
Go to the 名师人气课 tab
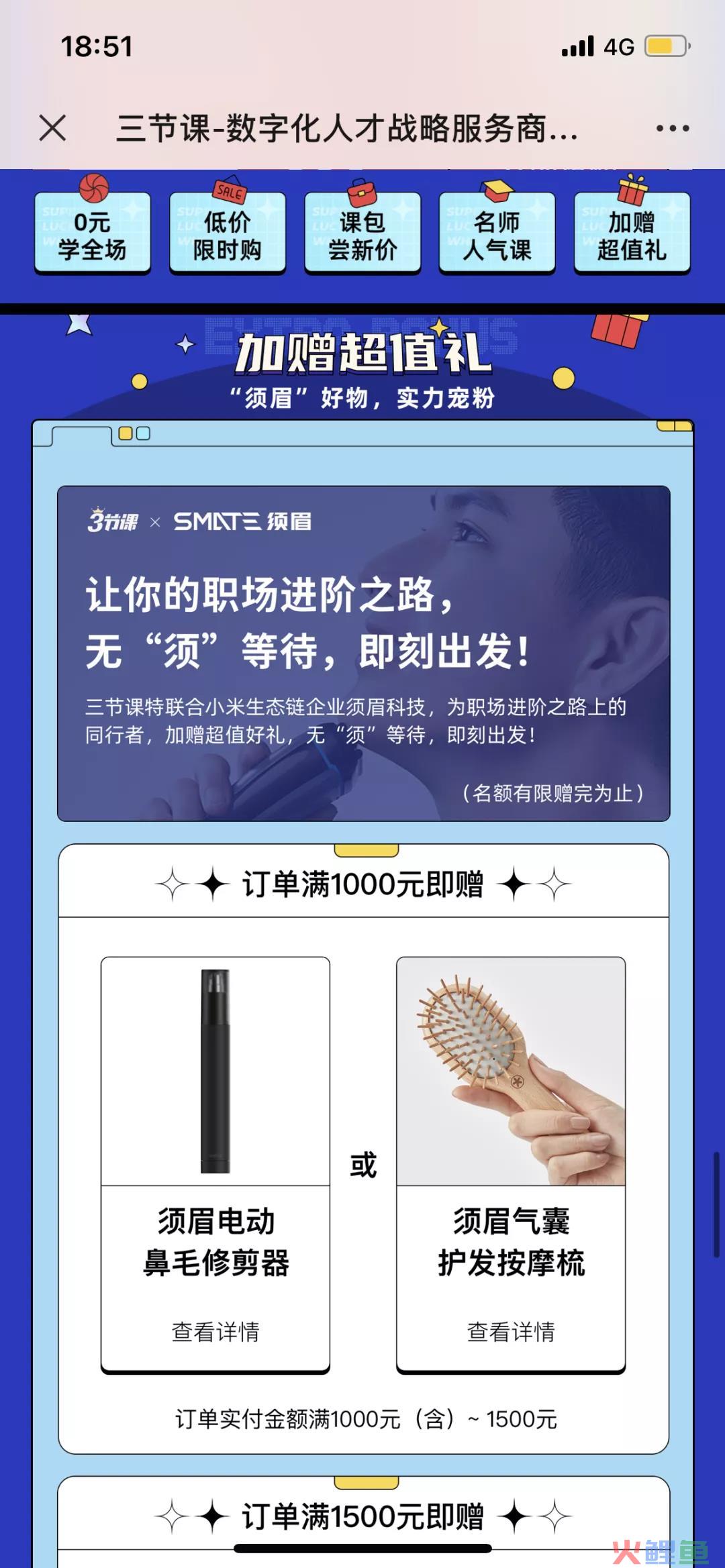(x=497, y=235)
